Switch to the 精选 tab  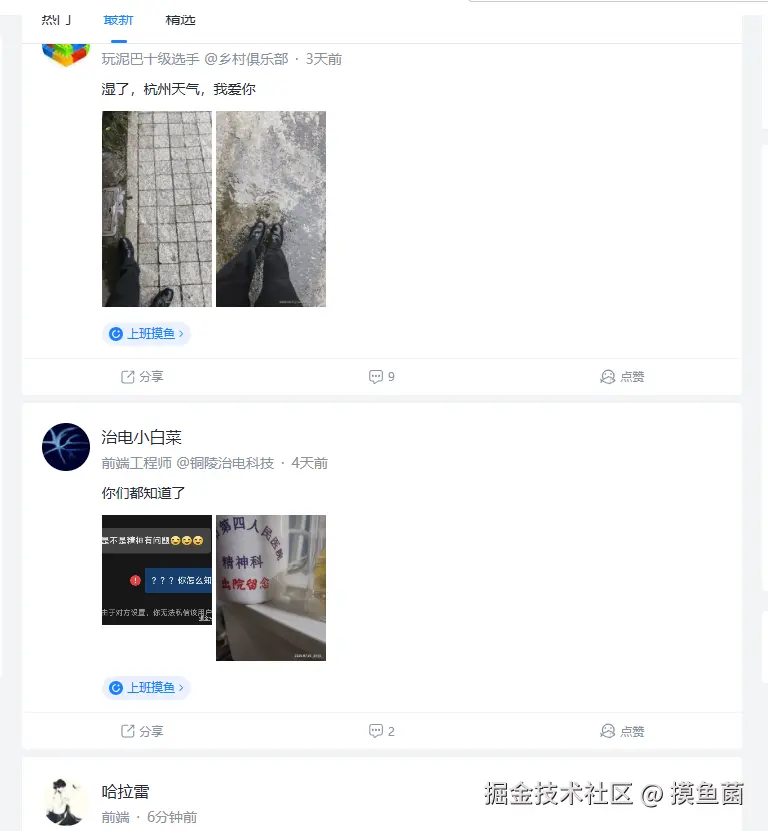[x=180, y=19]
